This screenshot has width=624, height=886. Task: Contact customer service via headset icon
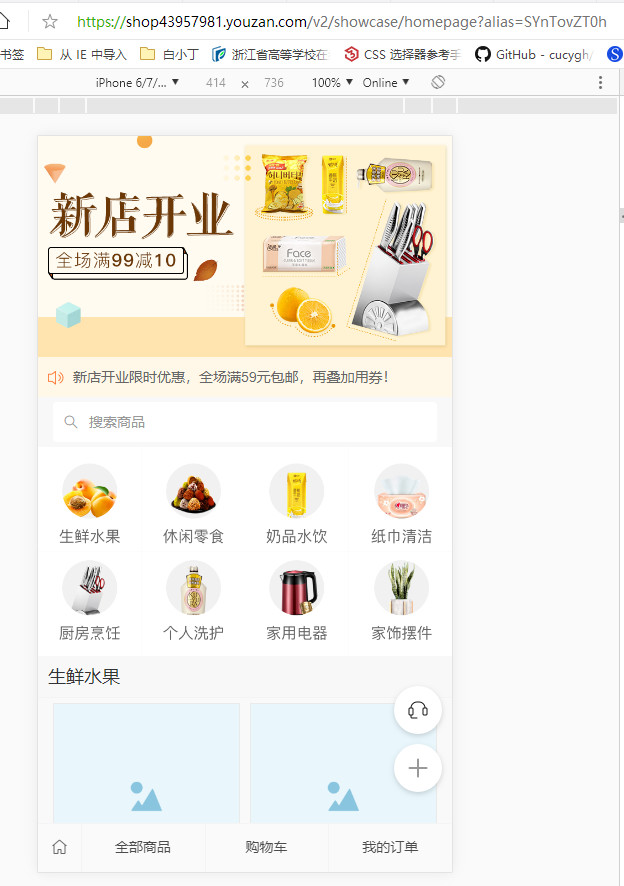tap(418, 710)
